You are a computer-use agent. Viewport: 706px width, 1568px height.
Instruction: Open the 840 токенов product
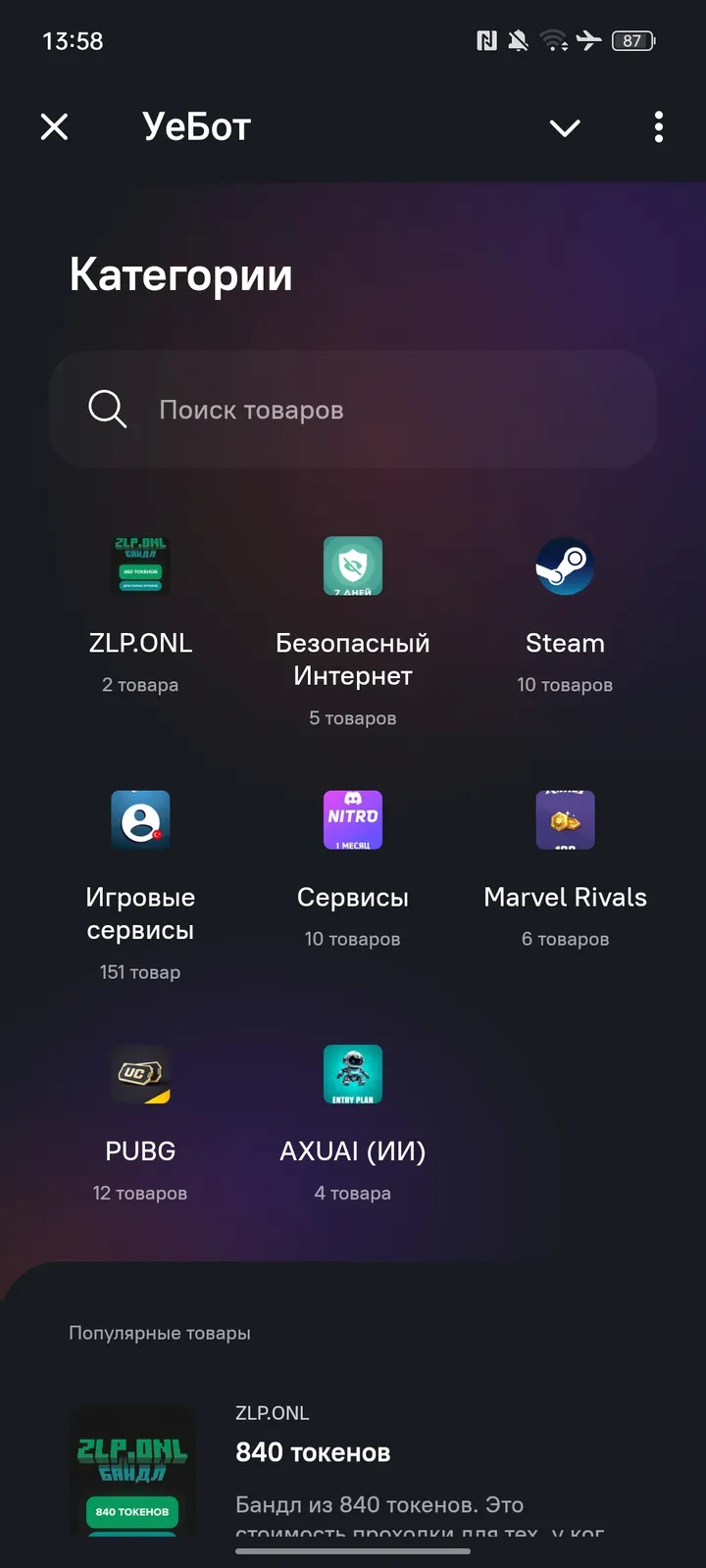pos(312,1452)
